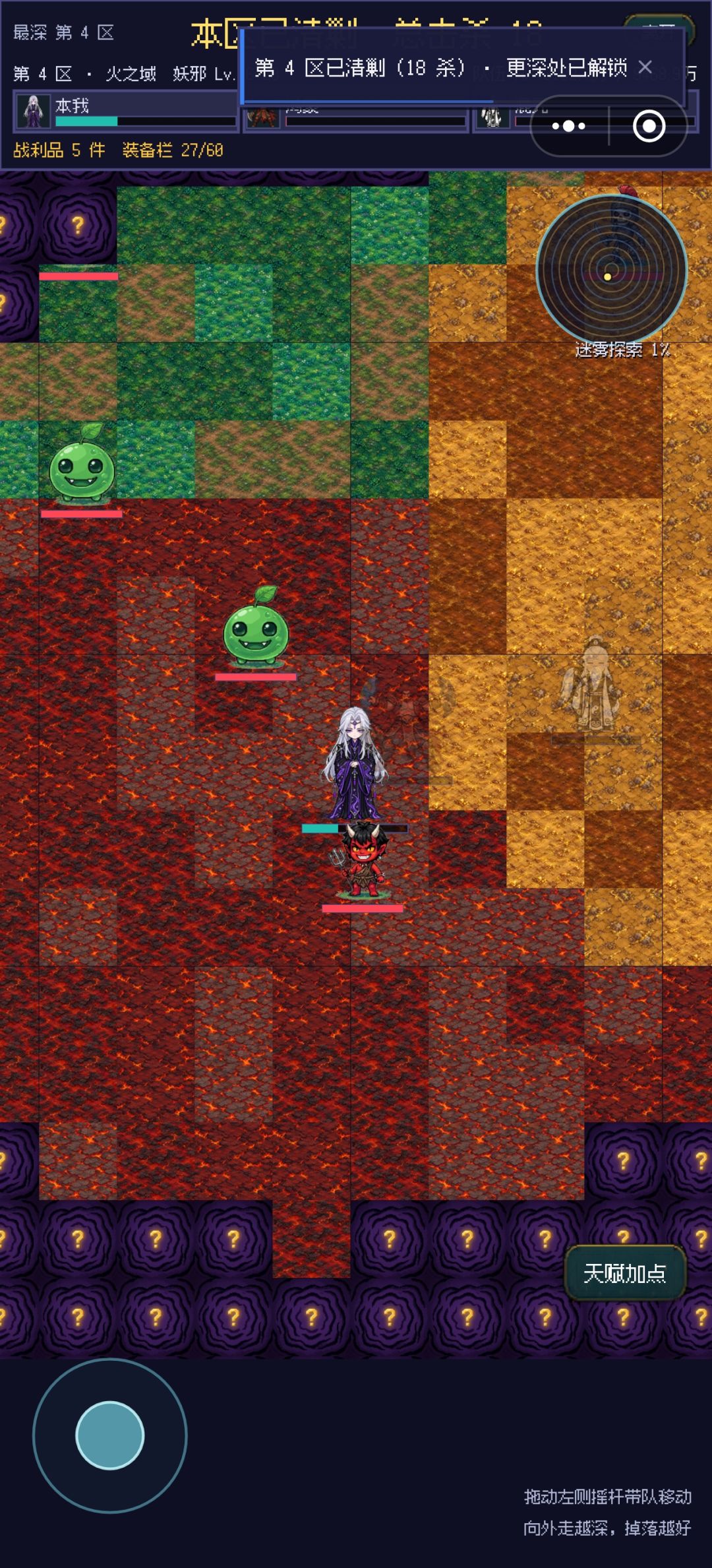This screenshot has height=1568, width=712.
Task: Open the 天赋加点 talent points button
Action: (x=625, y=1273)
